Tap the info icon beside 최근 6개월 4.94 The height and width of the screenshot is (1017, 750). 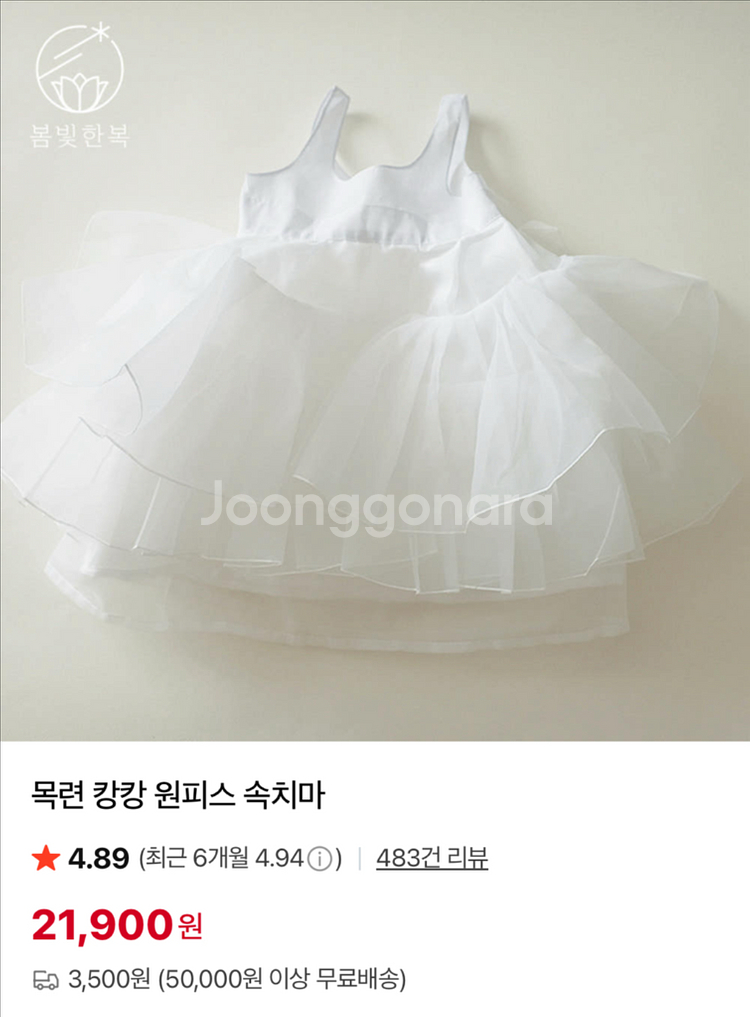tap(320, 858)
